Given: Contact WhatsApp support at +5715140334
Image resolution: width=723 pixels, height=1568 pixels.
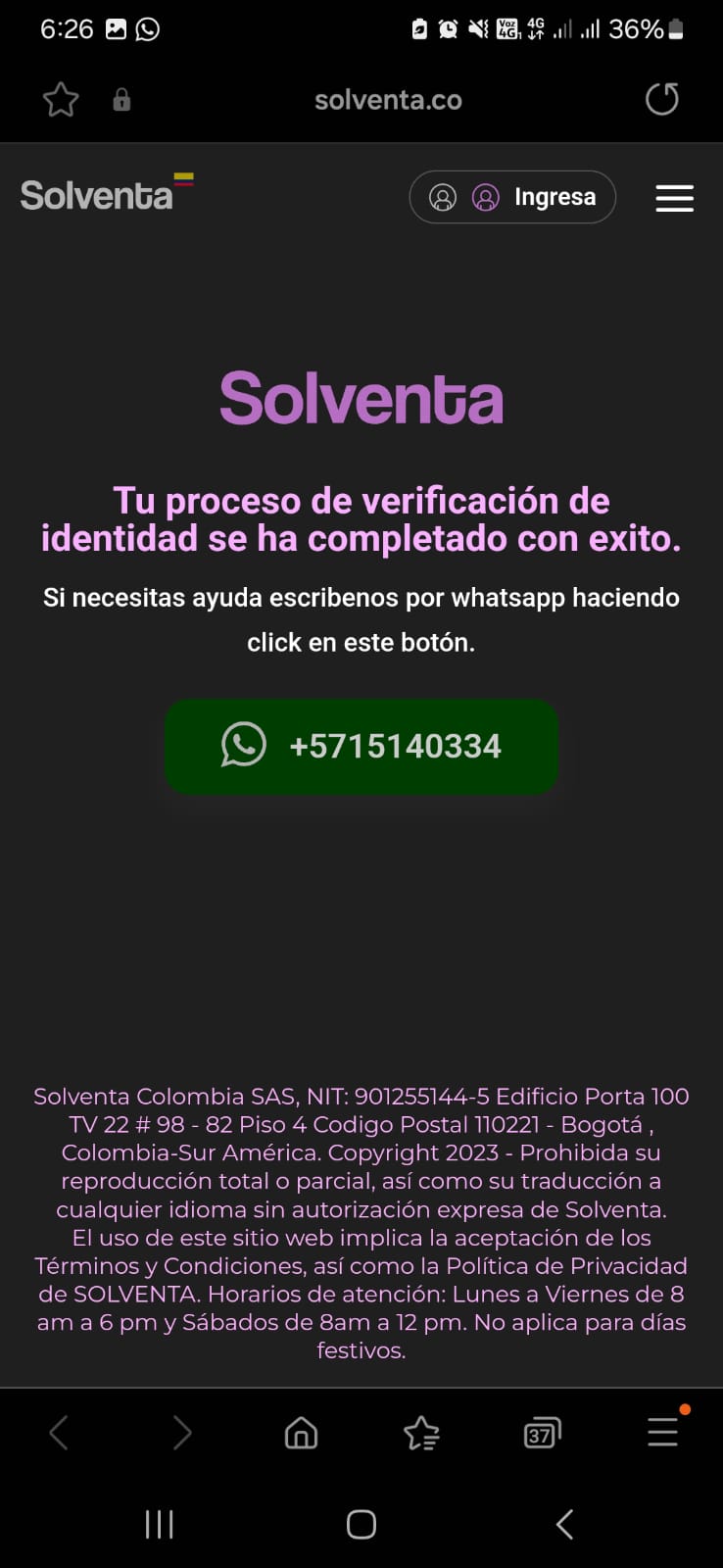Looking at the screenshot, I should click(x=361, y=746).
